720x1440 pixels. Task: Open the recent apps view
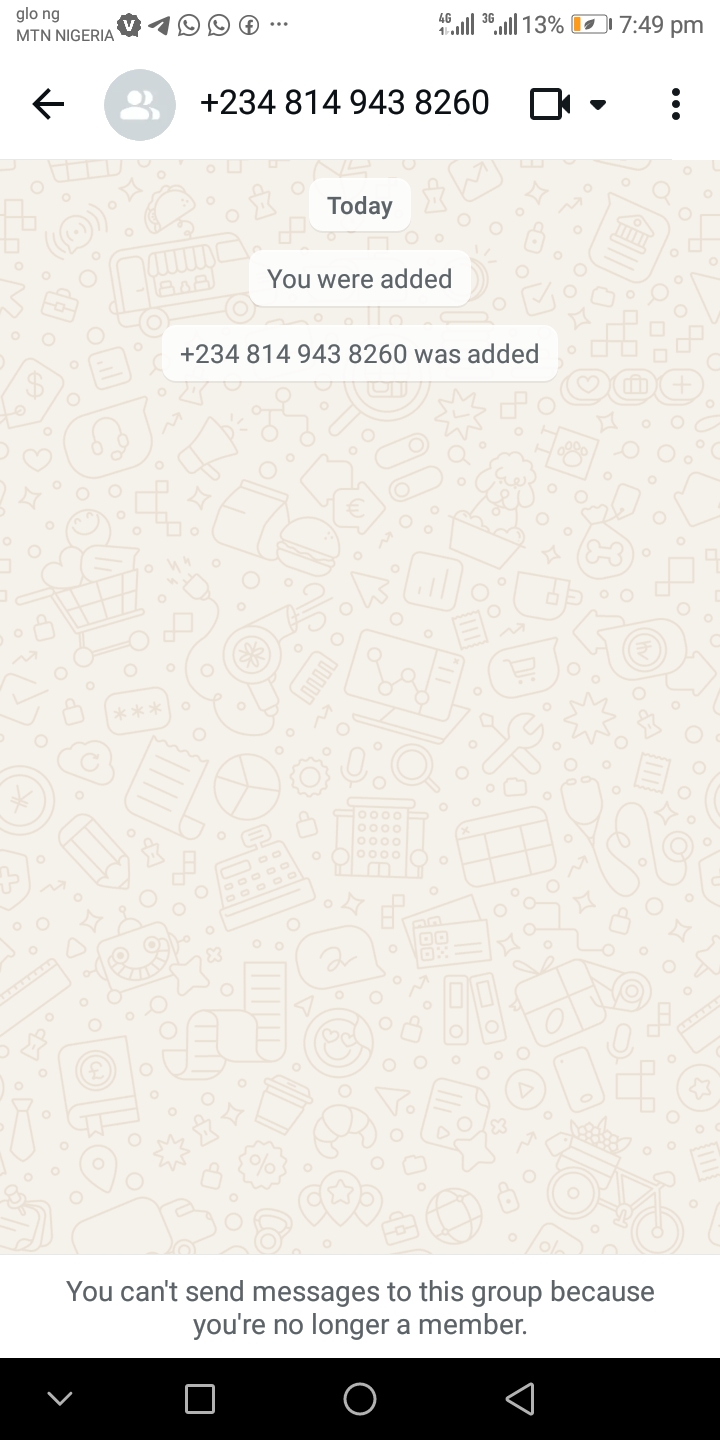click(x=200, y=1399)
